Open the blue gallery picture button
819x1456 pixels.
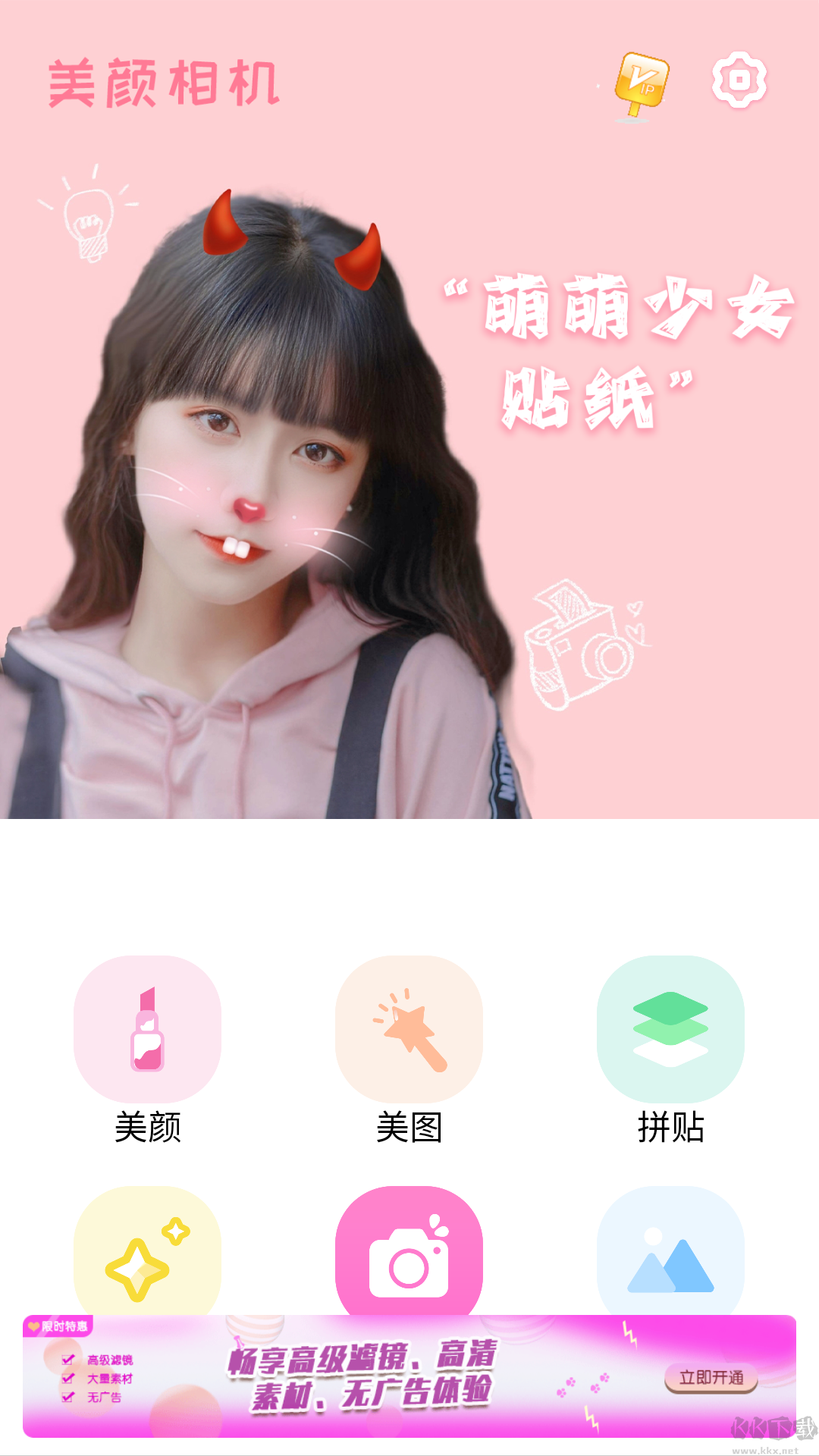[x=670, y=1251]
